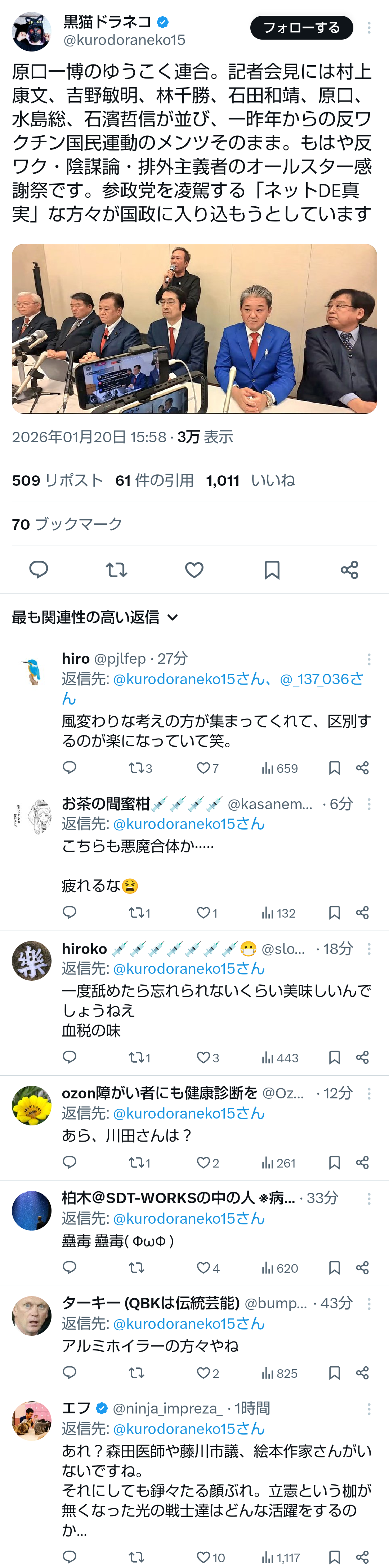This screenshot has height=1568, width=389.
Task: View the 61 件の引用 list
Action: click(x=155, y=480)
